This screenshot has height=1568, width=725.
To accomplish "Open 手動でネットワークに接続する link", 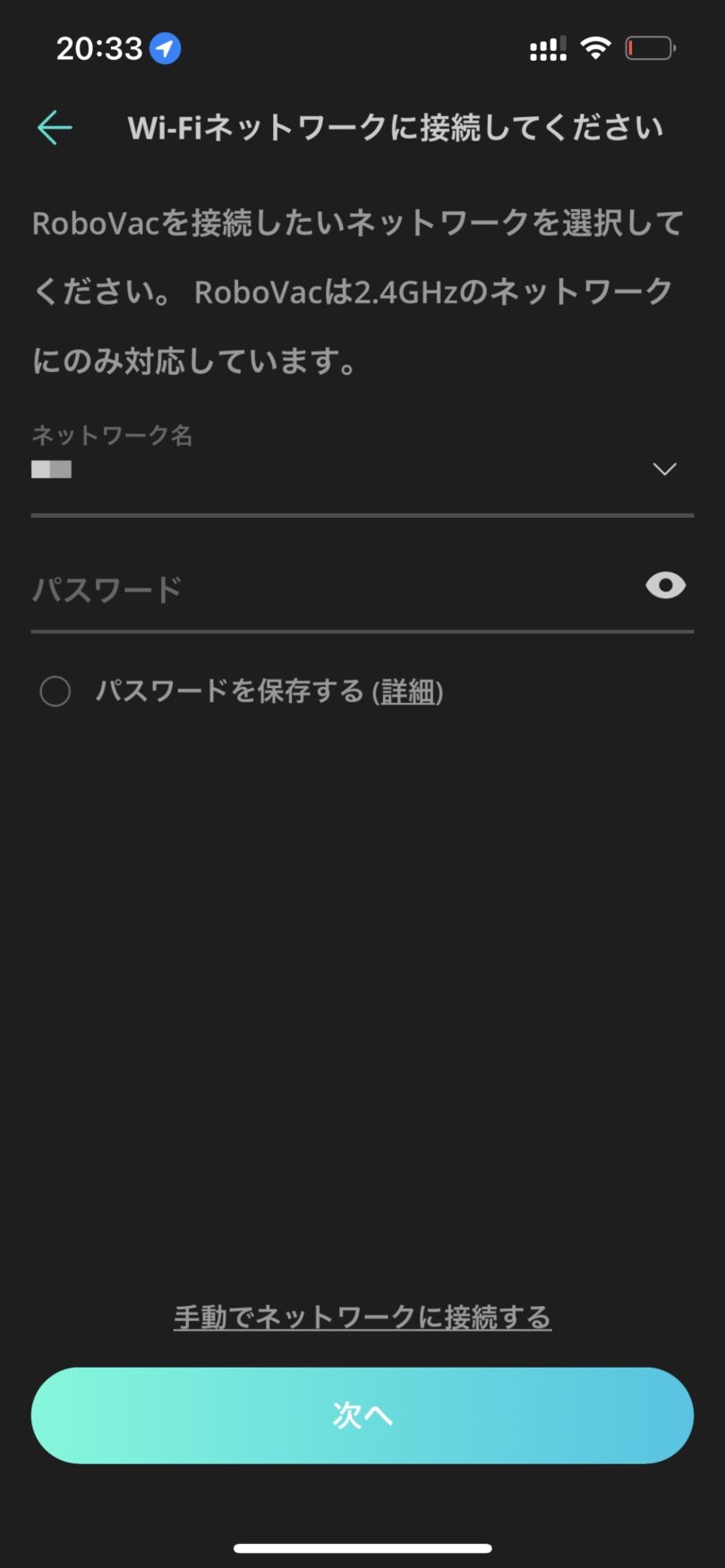I will (362, 1318).
